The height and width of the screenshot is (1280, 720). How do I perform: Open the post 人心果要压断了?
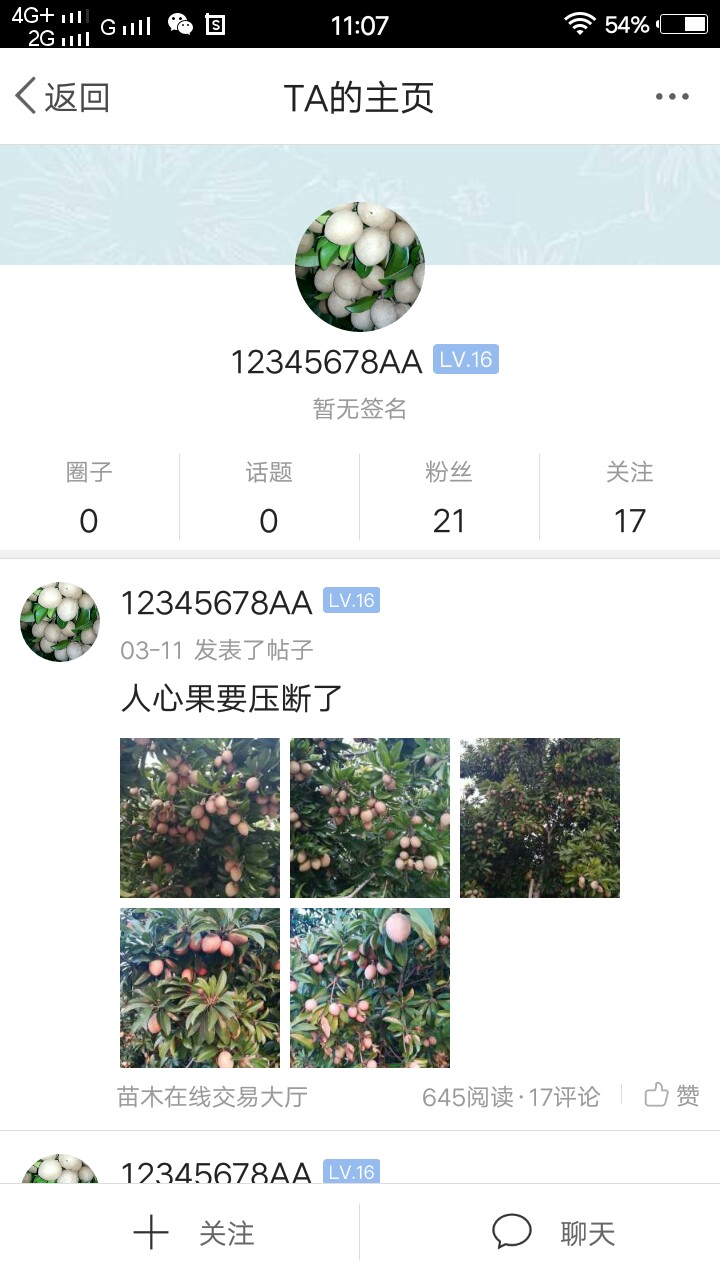(x=232, y=697)
